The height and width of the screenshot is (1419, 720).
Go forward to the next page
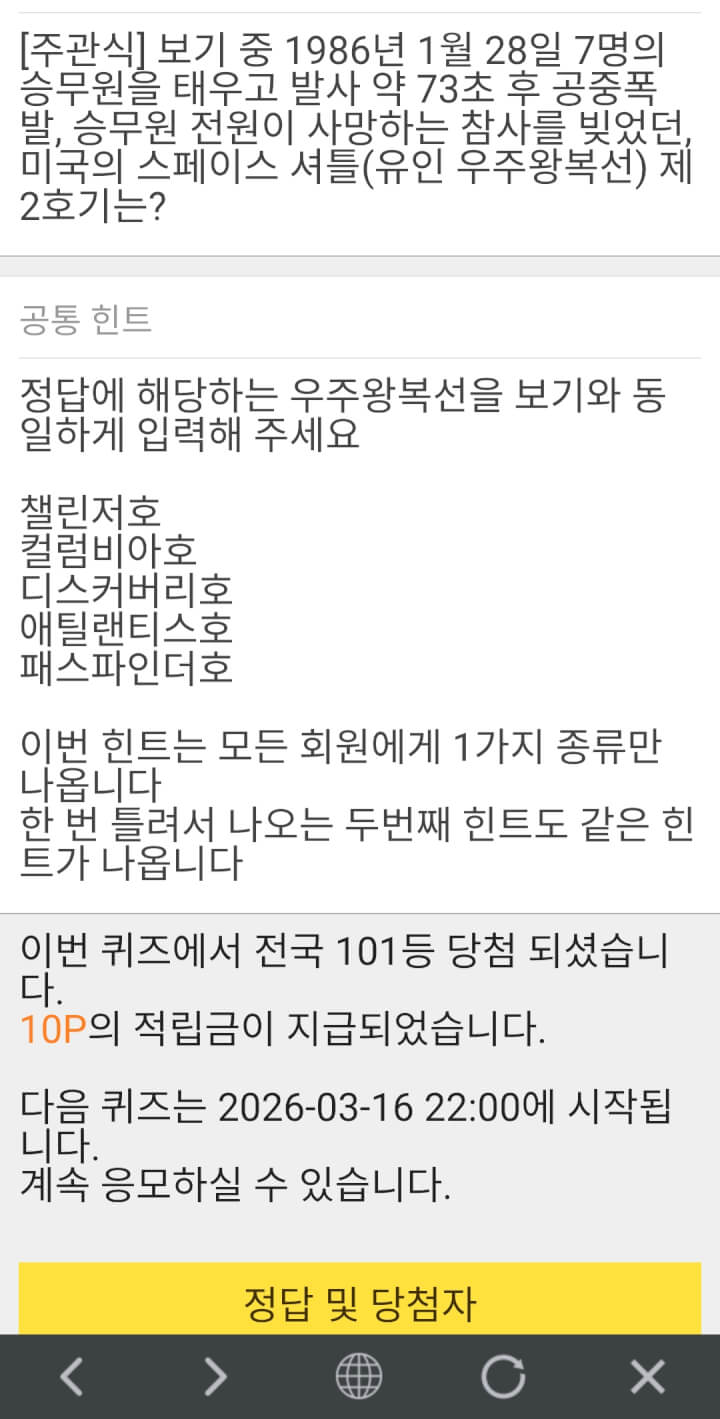point(215,1377)
